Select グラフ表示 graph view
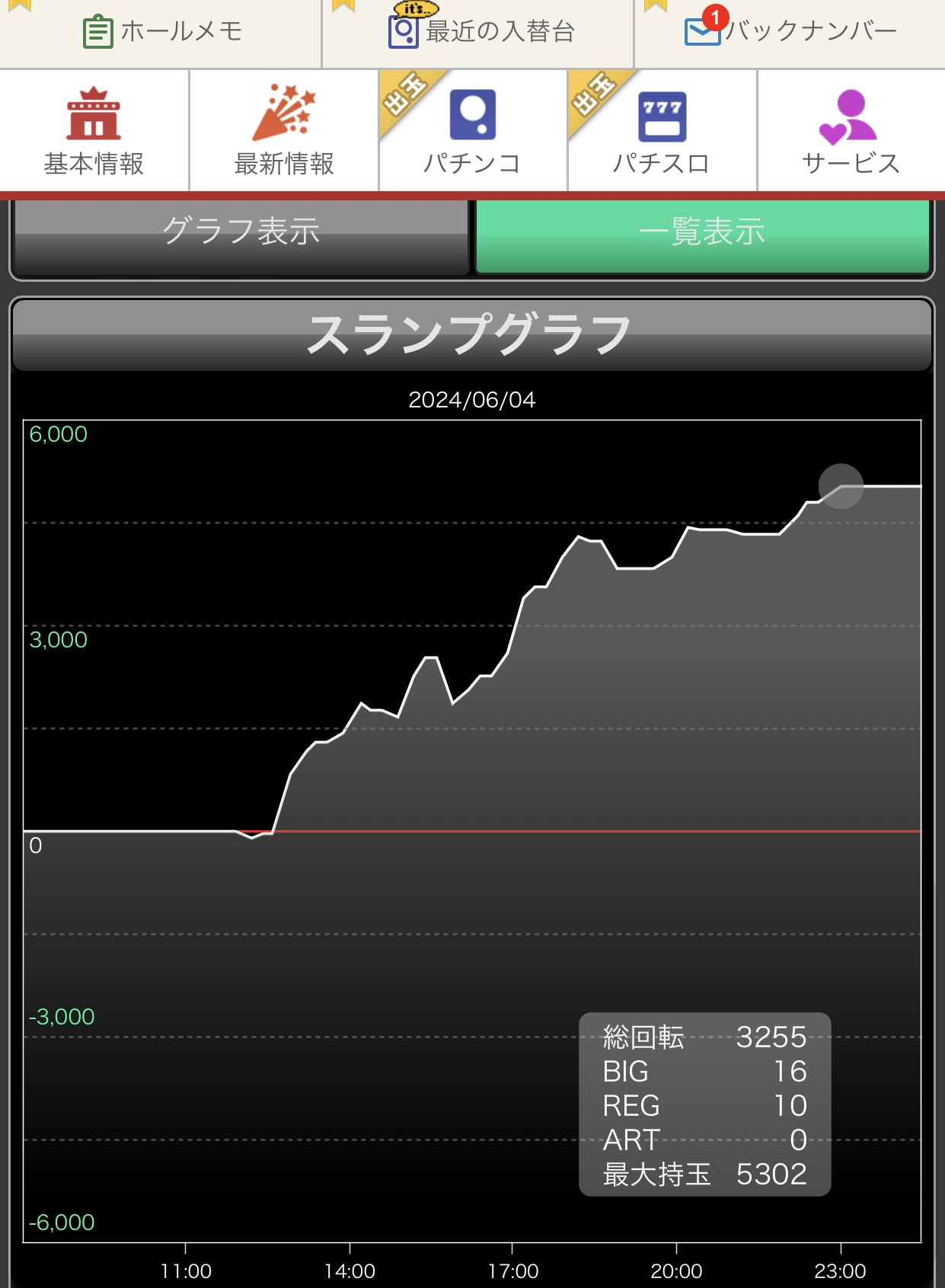The width and height of the screenshot is (945, 1288). click(241, 232)
